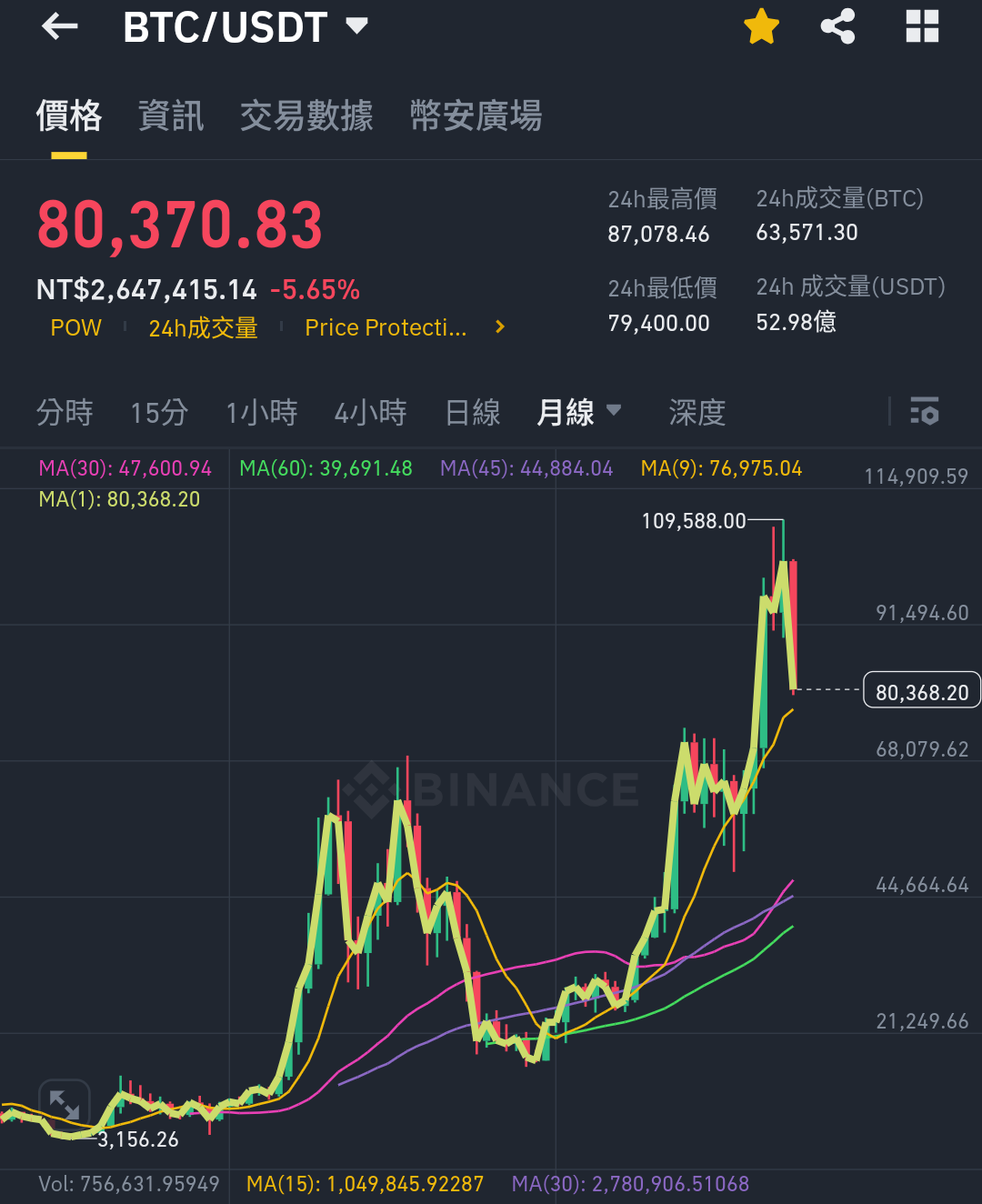The width and height of the screenshot is (982, 1204).
Task: Open the 幣安廣場 tab
Action: tap(476, 116)
